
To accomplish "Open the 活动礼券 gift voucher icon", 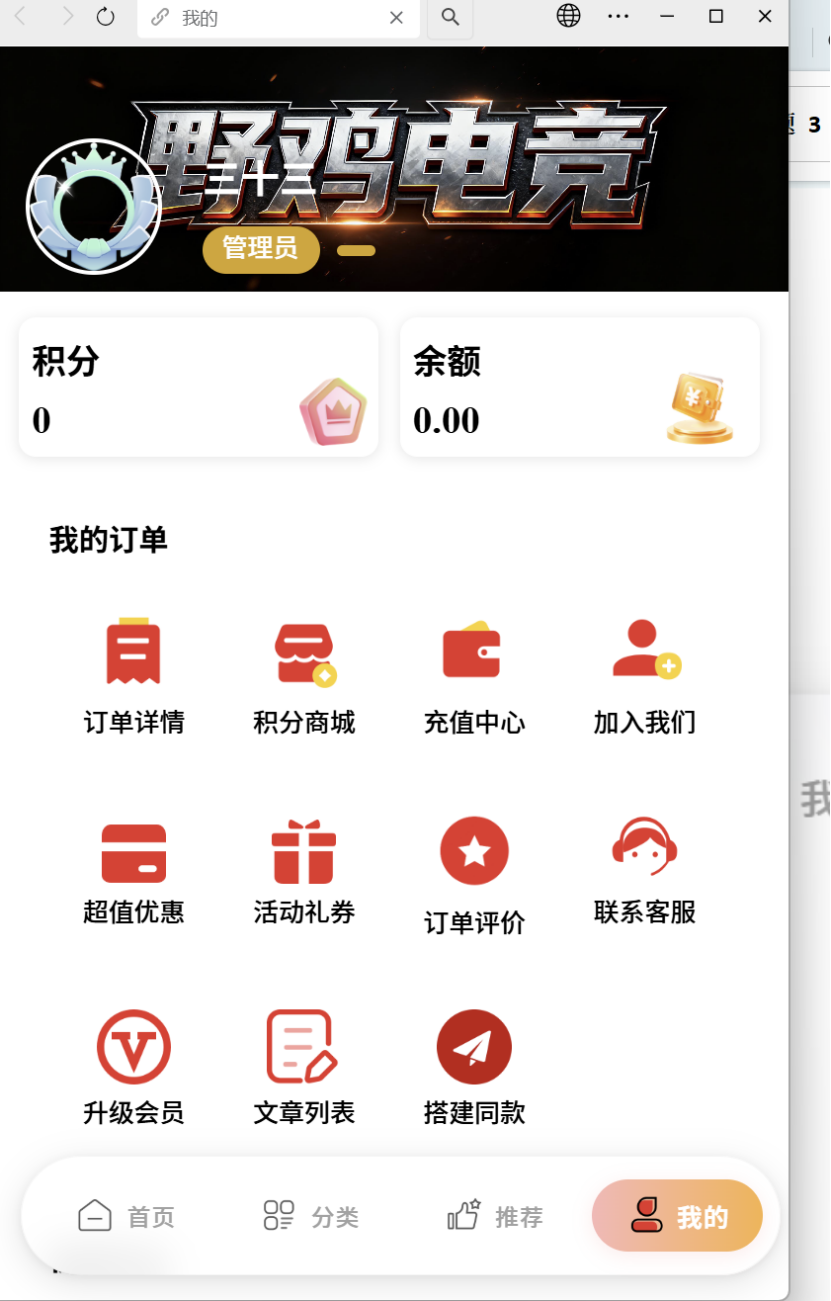I will (304, 869).
